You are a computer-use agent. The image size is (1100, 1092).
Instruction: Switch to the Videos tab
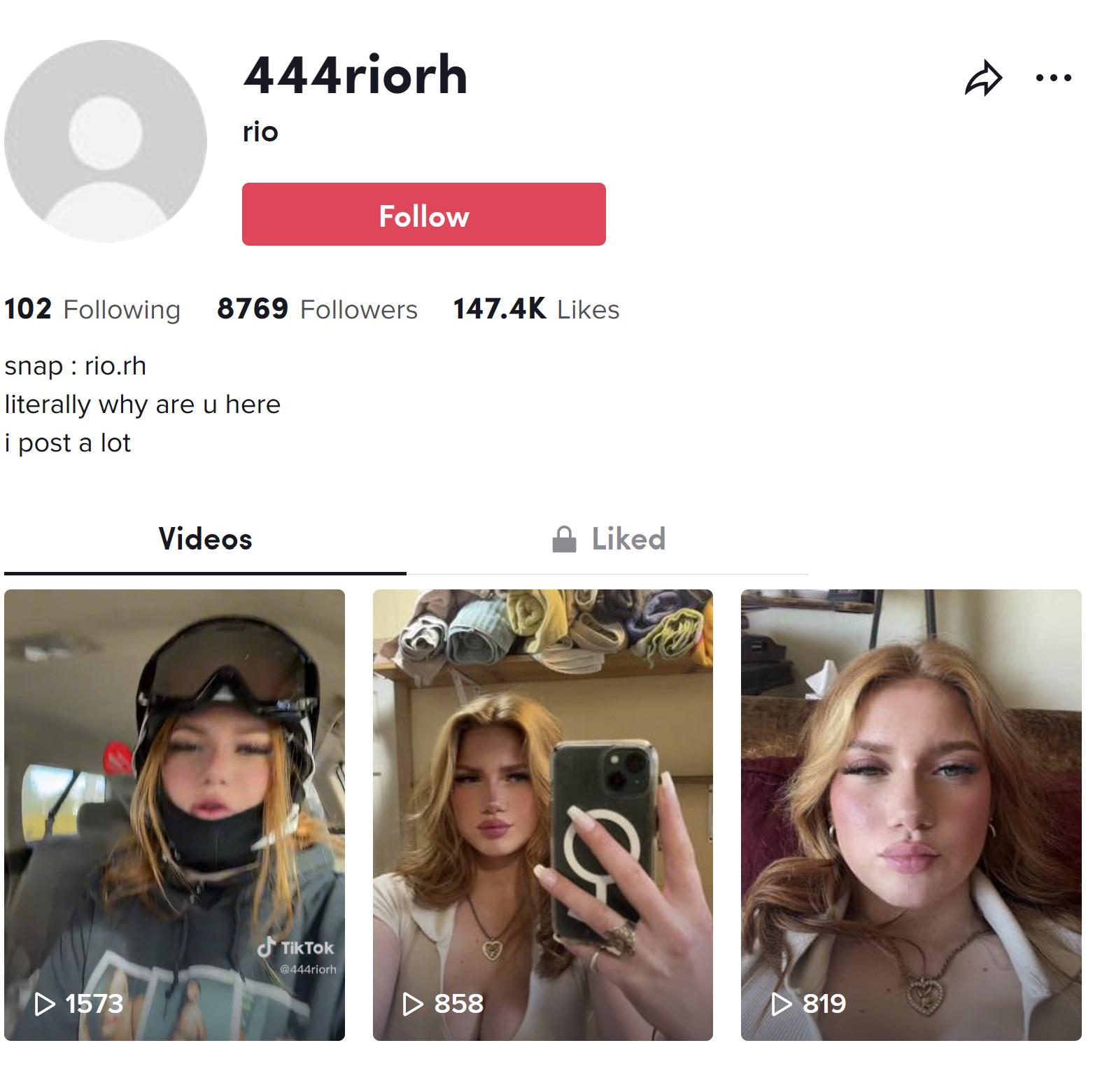(x=205, y=539)
